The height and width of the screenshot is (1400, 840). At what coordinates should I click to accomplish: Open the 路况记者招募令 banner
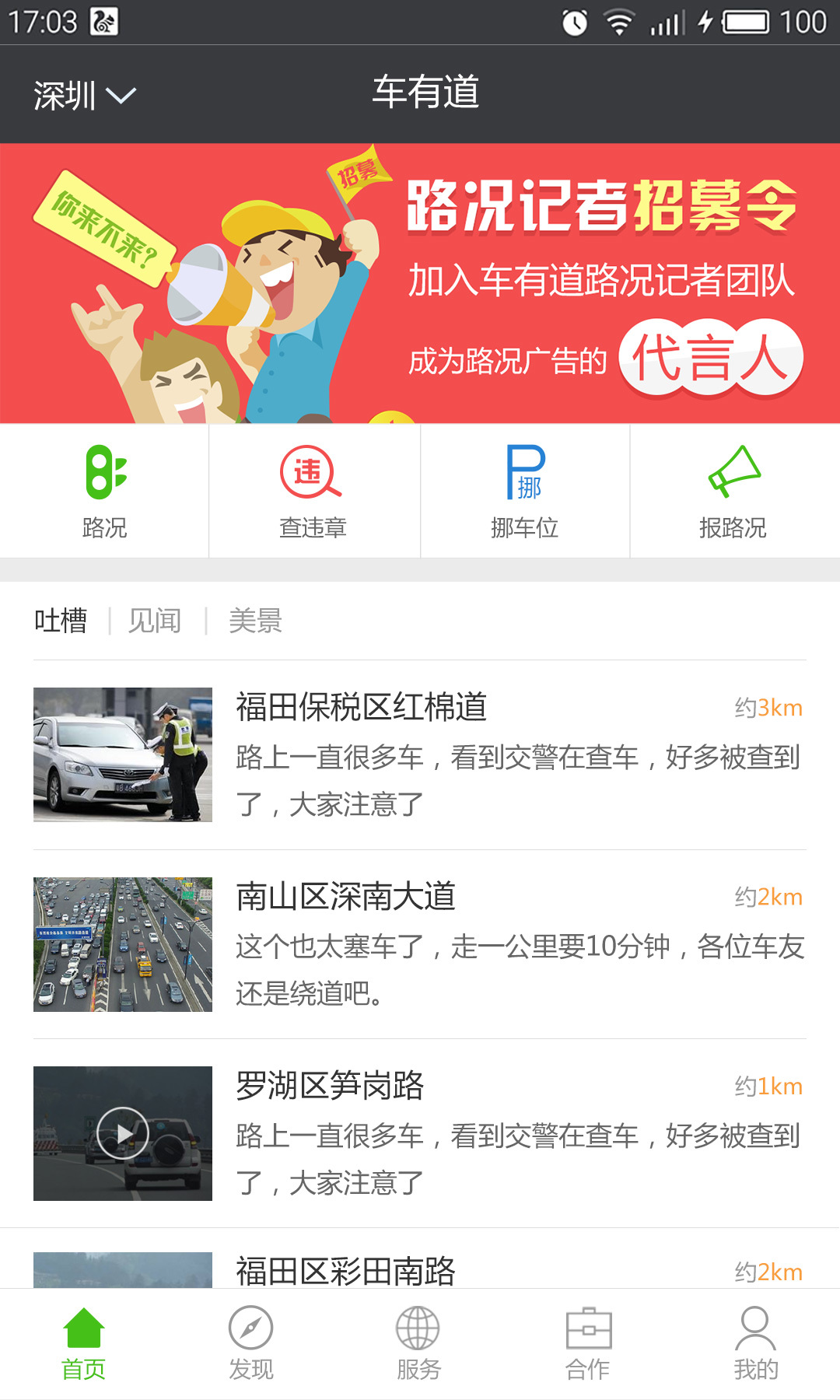[420, 283]
